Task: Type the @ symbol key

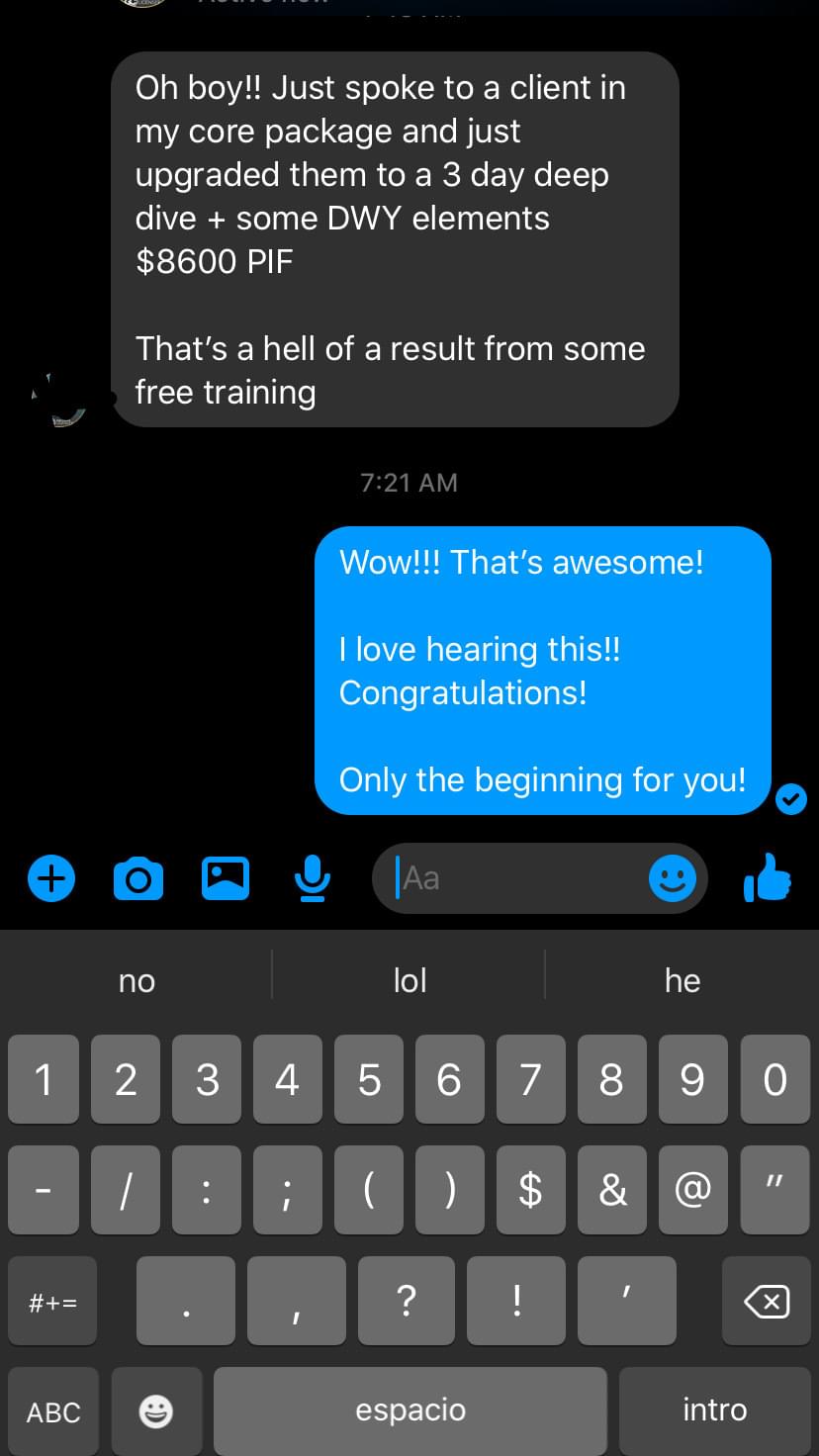Action: [693, 1190]
